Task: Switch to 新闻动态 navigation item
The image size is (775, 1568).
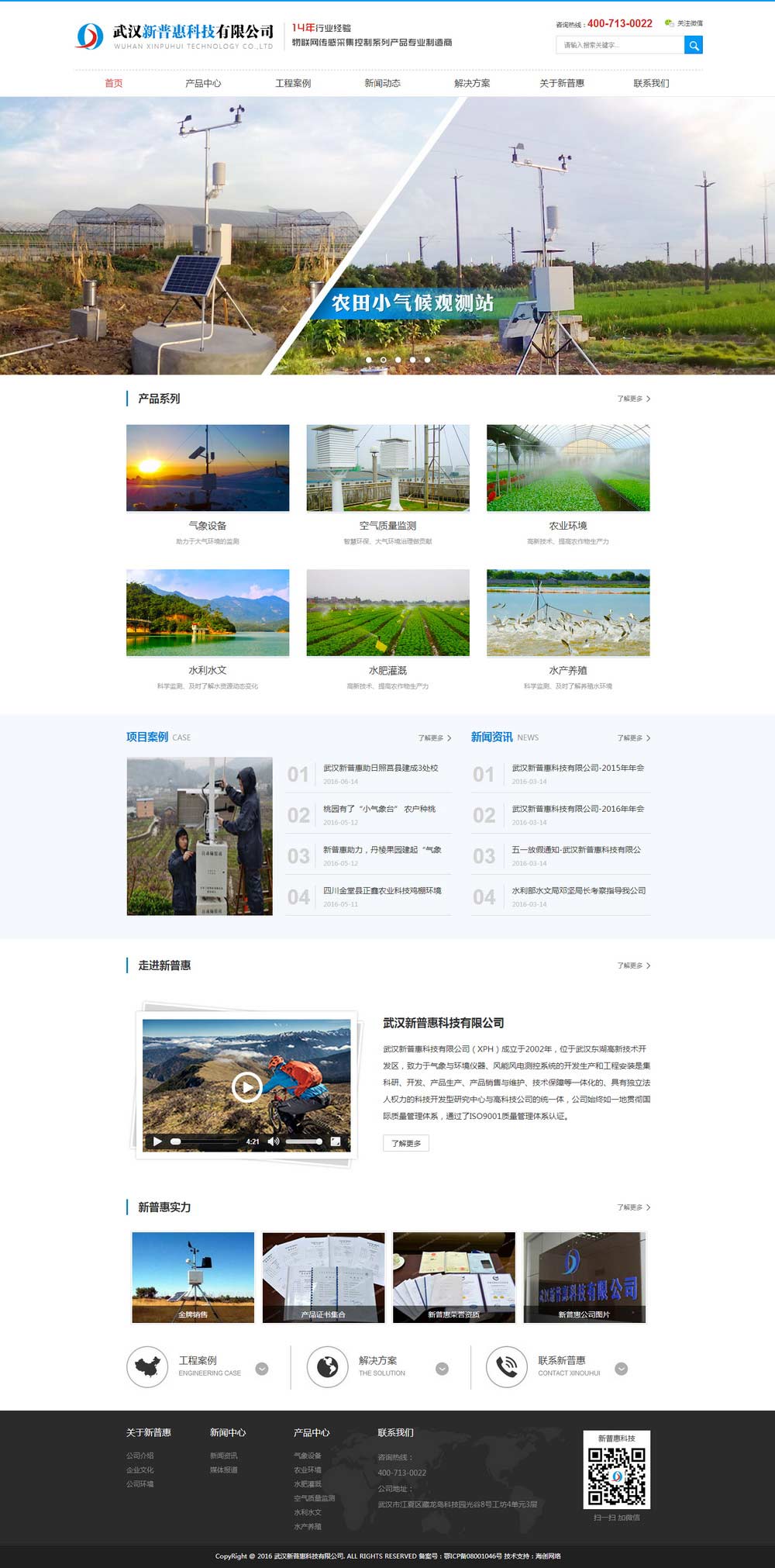Action: (383, 84)
